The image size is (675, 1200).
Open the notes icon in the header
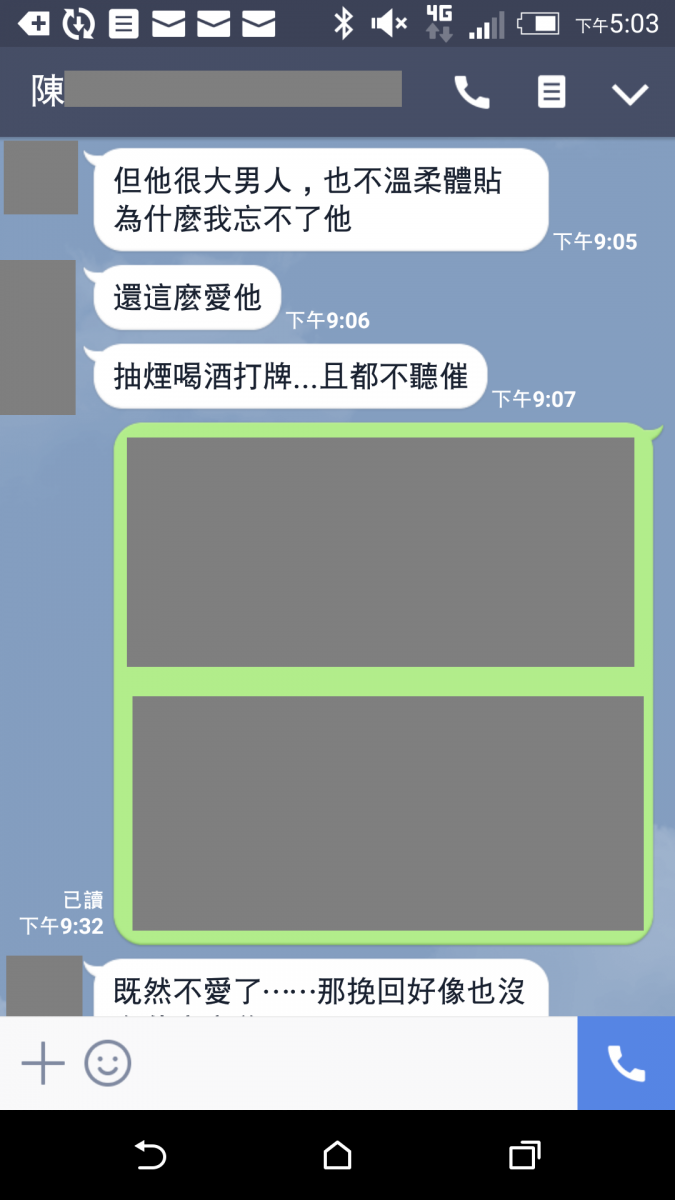tap(551, 93)
